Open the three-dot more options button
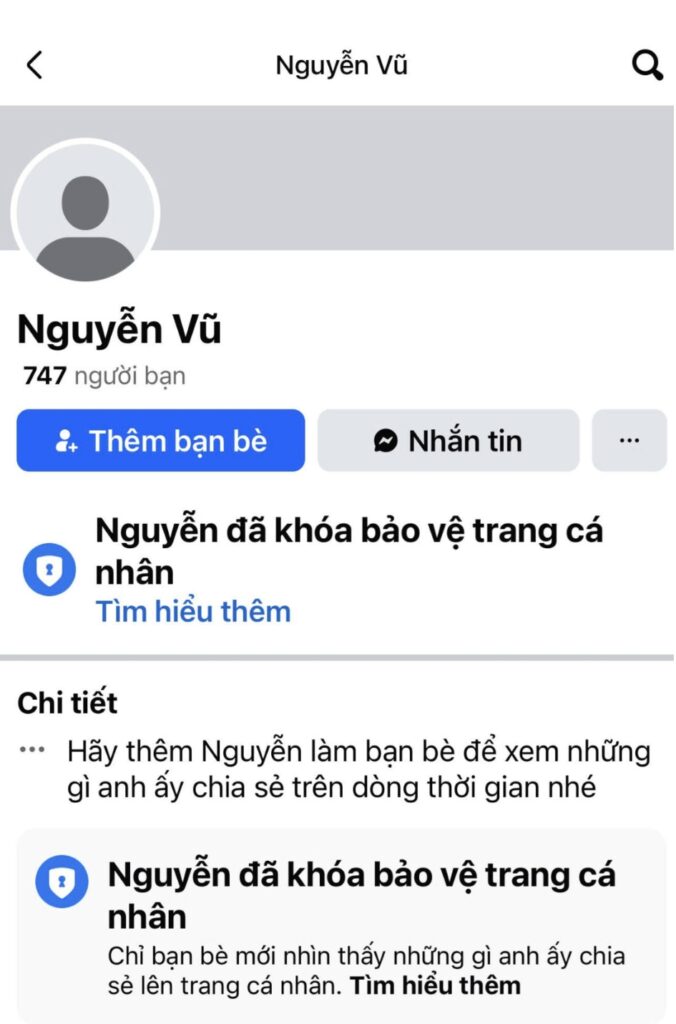Image resolution: width=676 pixels, height=1024 pixels. pyautogui.click(x=629, y=440)
